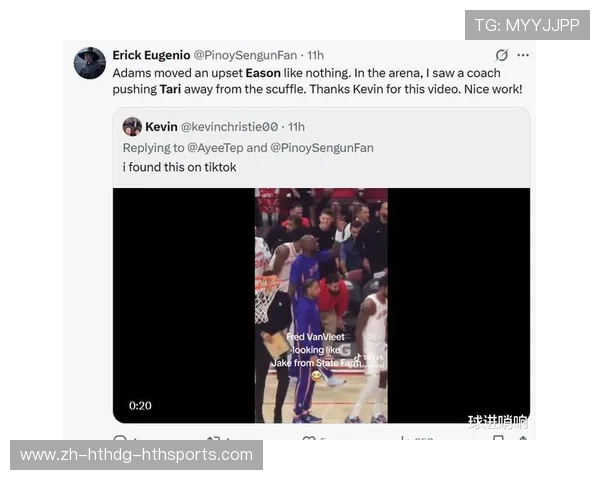Open the Grok icon on Erick's post
600x480 pixels.
[x=501, y=55]
